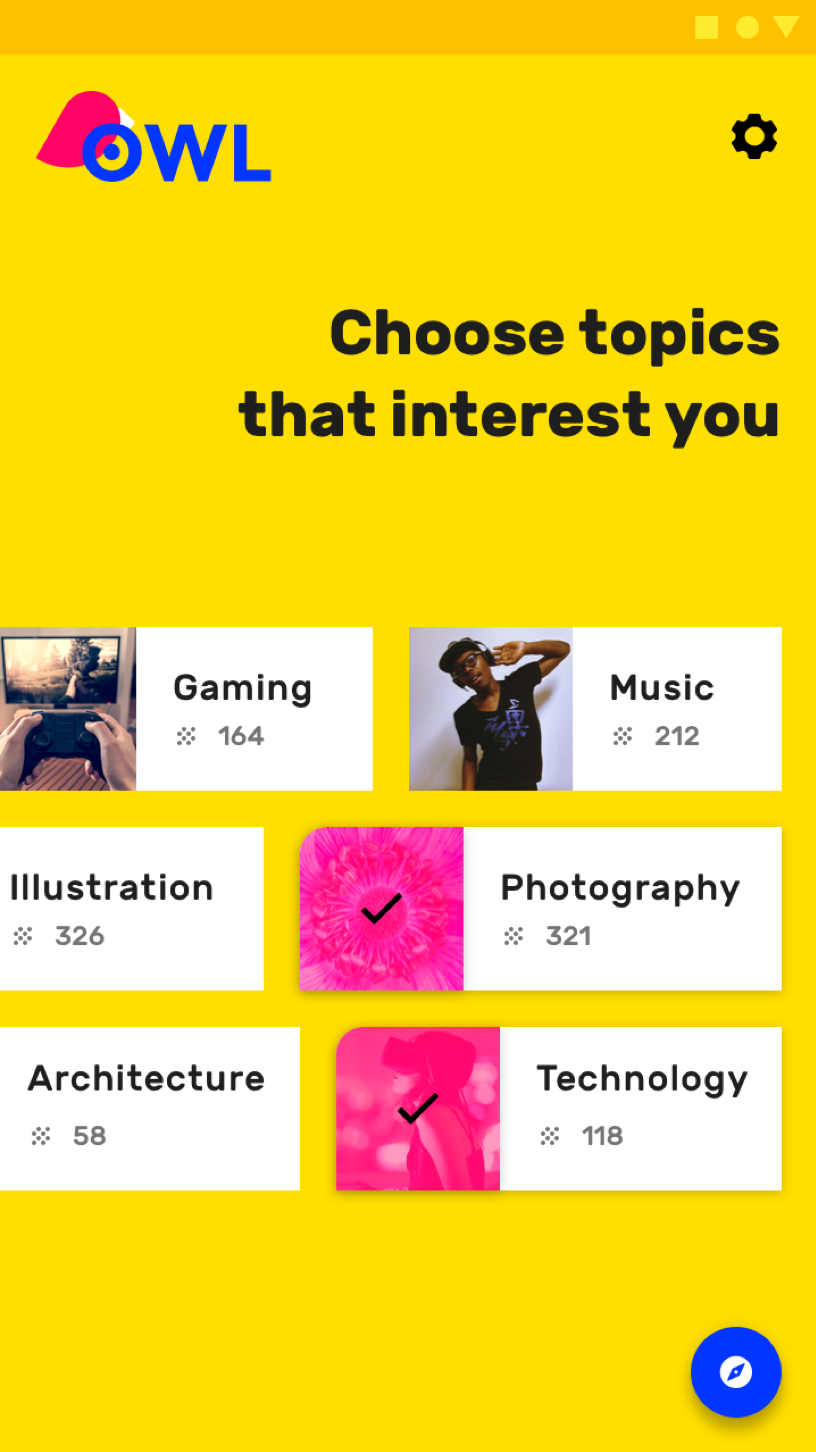Image resolution: width=816 pixels, height=1452 pixels.
Task: Uncheck the Technology topic
Action: [558, 1109]
